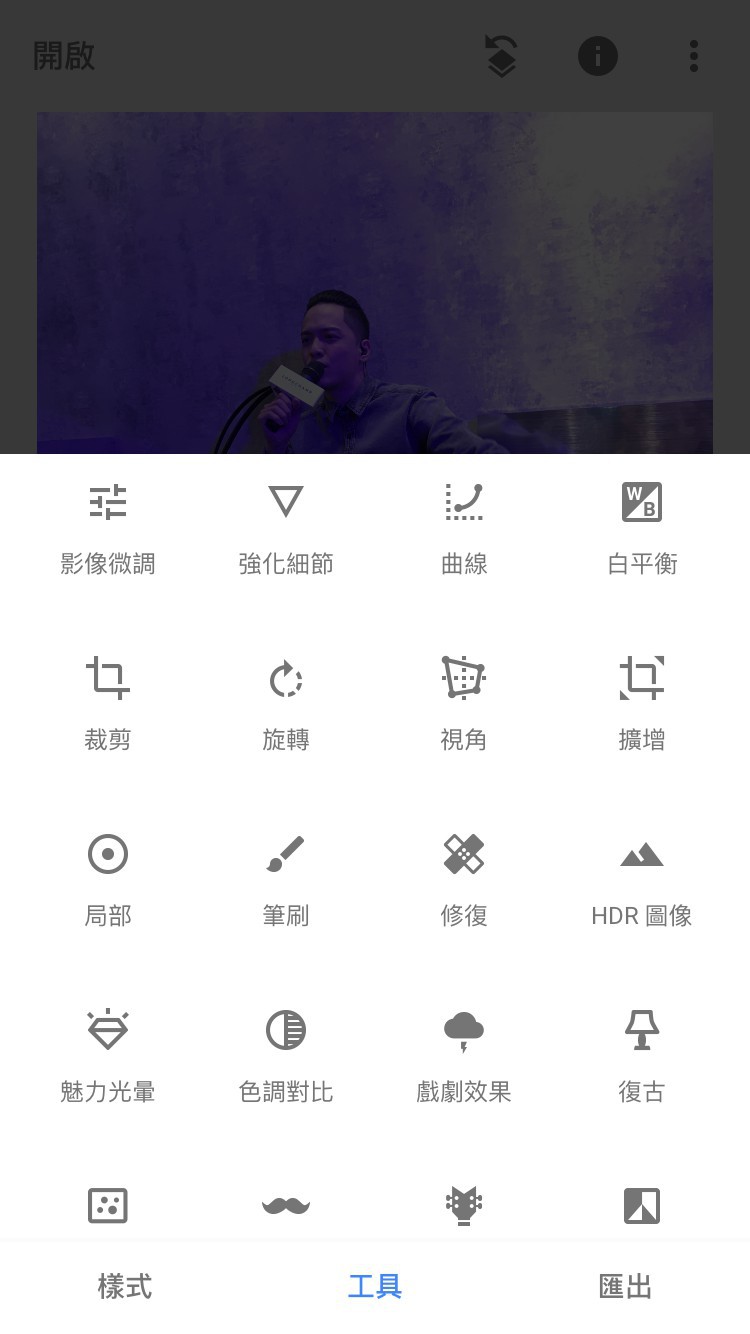This screenshot has height=1334, width=750.
Task: Tap 開啟 to open a photo
Action: (64, 56)
